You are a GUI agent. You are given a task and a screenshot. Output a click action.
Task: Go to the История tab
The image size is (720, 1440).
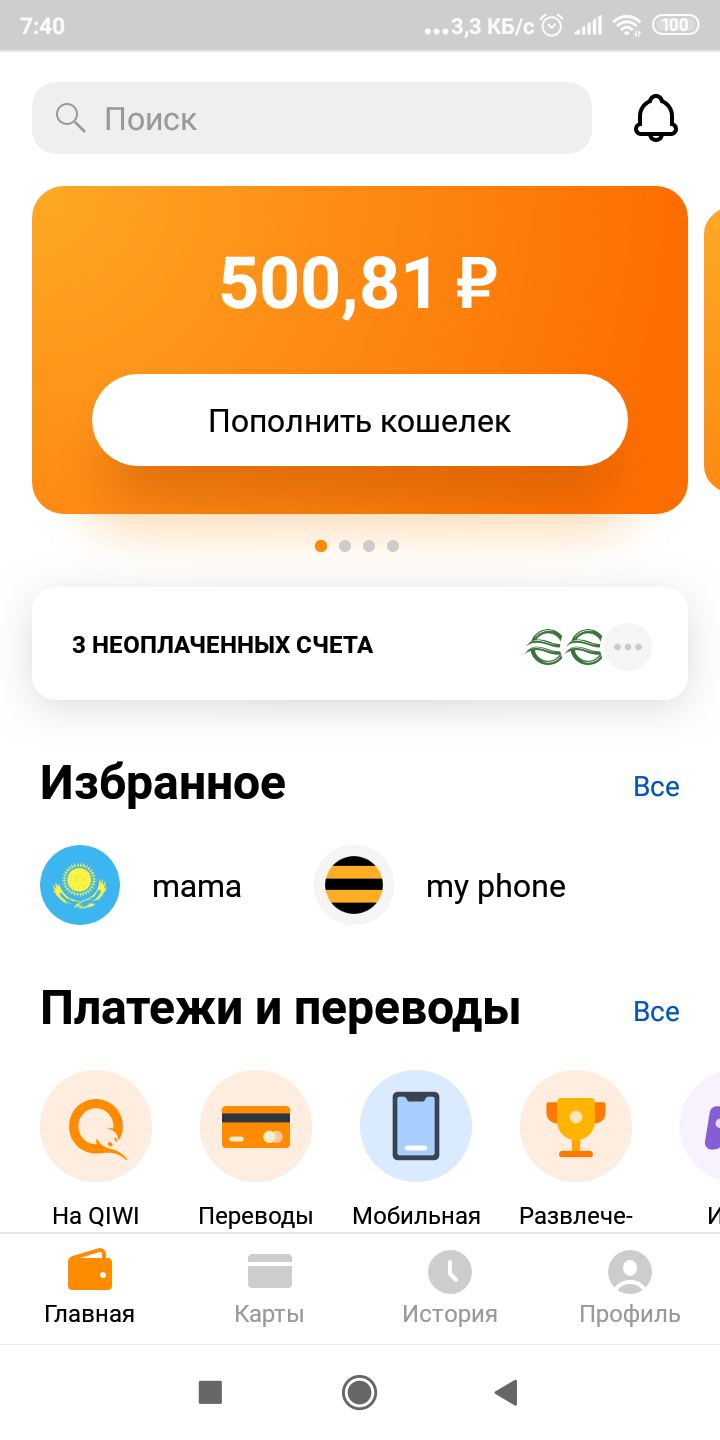coord(450,1288)
